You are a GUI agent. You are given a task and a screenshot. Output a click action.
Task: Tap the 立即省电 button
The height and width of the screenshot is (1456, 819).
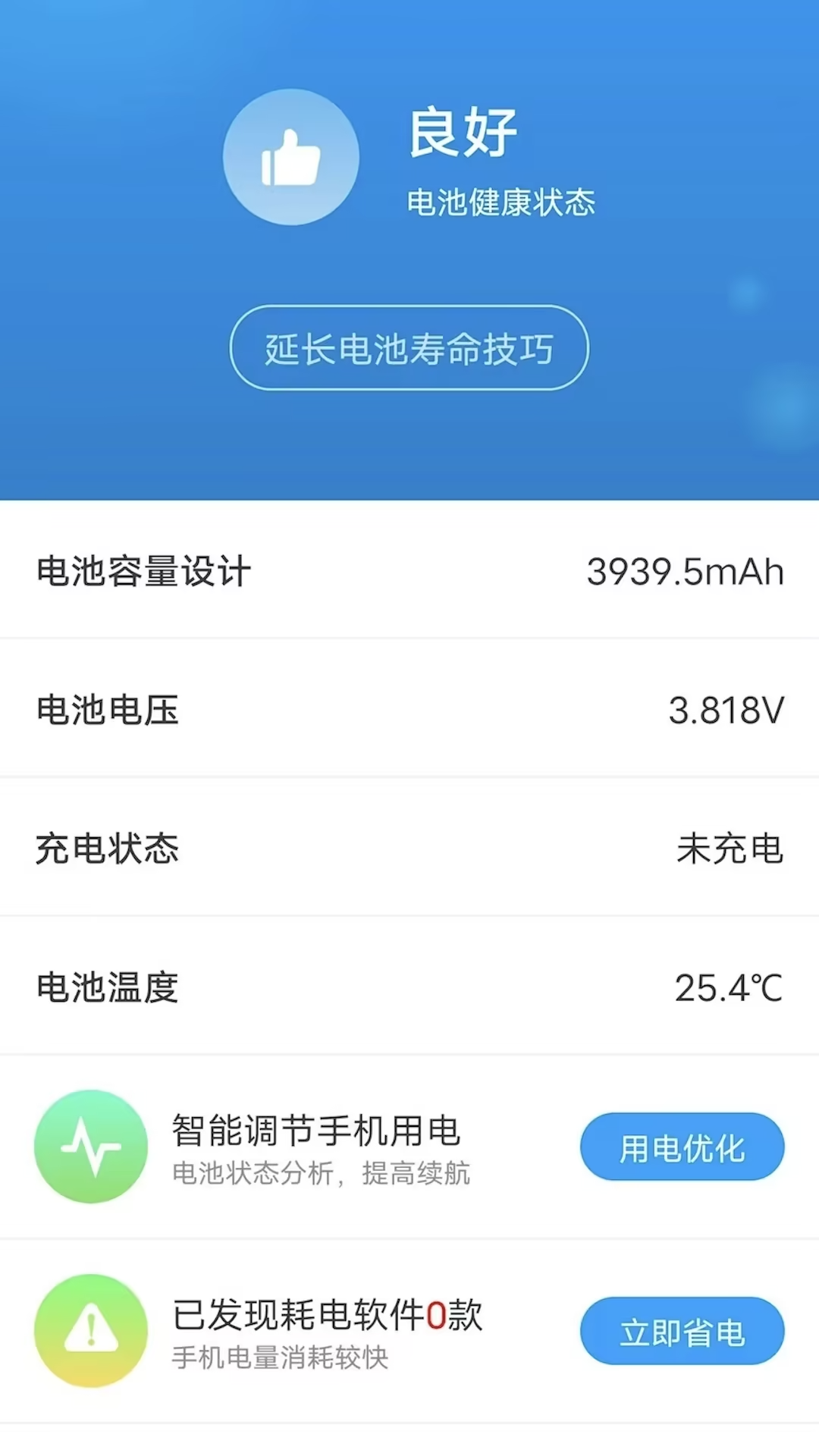(x=681, y=1332)
